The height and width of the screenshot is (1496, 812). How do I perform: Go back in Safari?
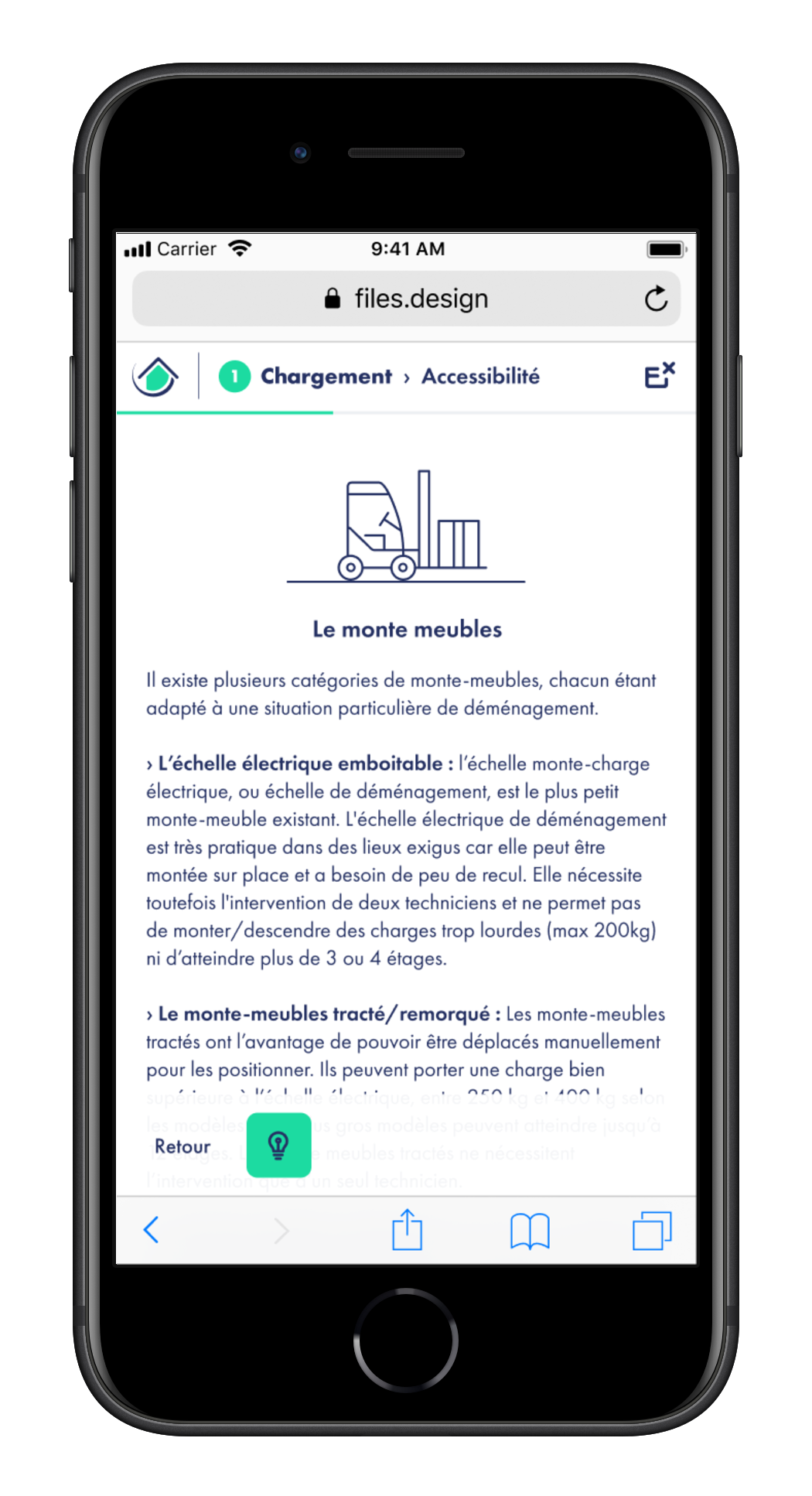tap(152, 1229)
